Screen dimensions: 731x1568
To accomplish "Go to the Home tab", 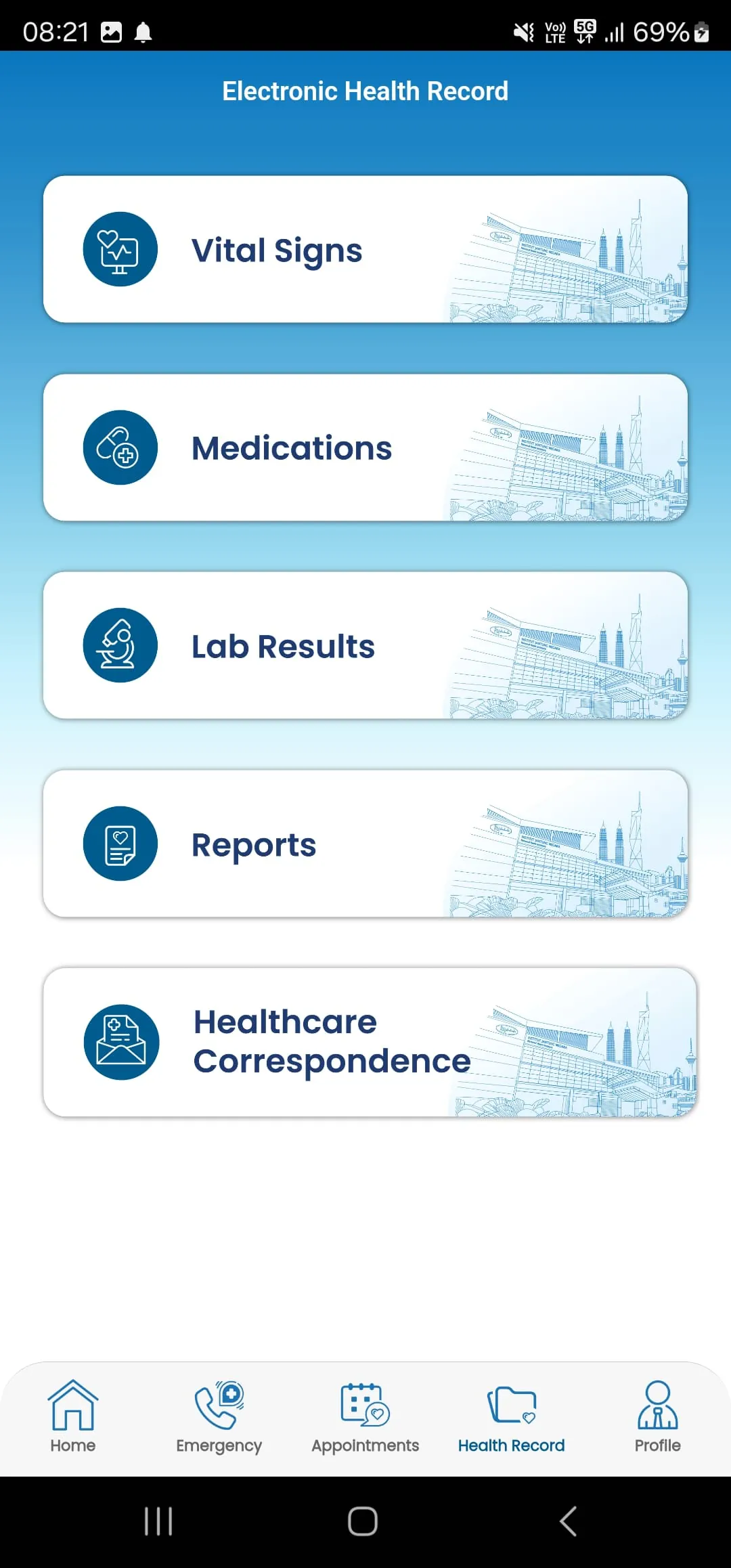I will [73, 1418].
